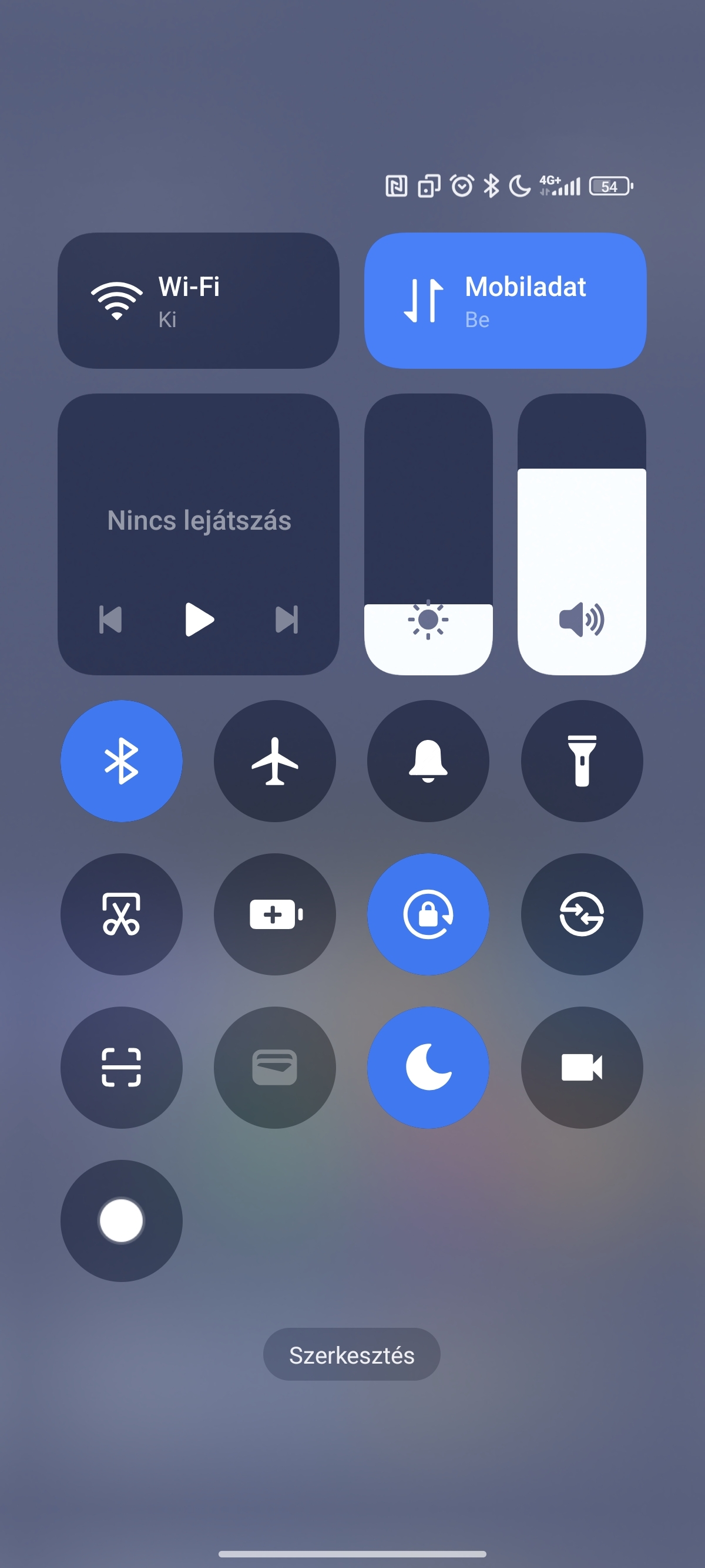Tap the brightness slider
The width and height of the screenshot is (705, 1568).
428,534
